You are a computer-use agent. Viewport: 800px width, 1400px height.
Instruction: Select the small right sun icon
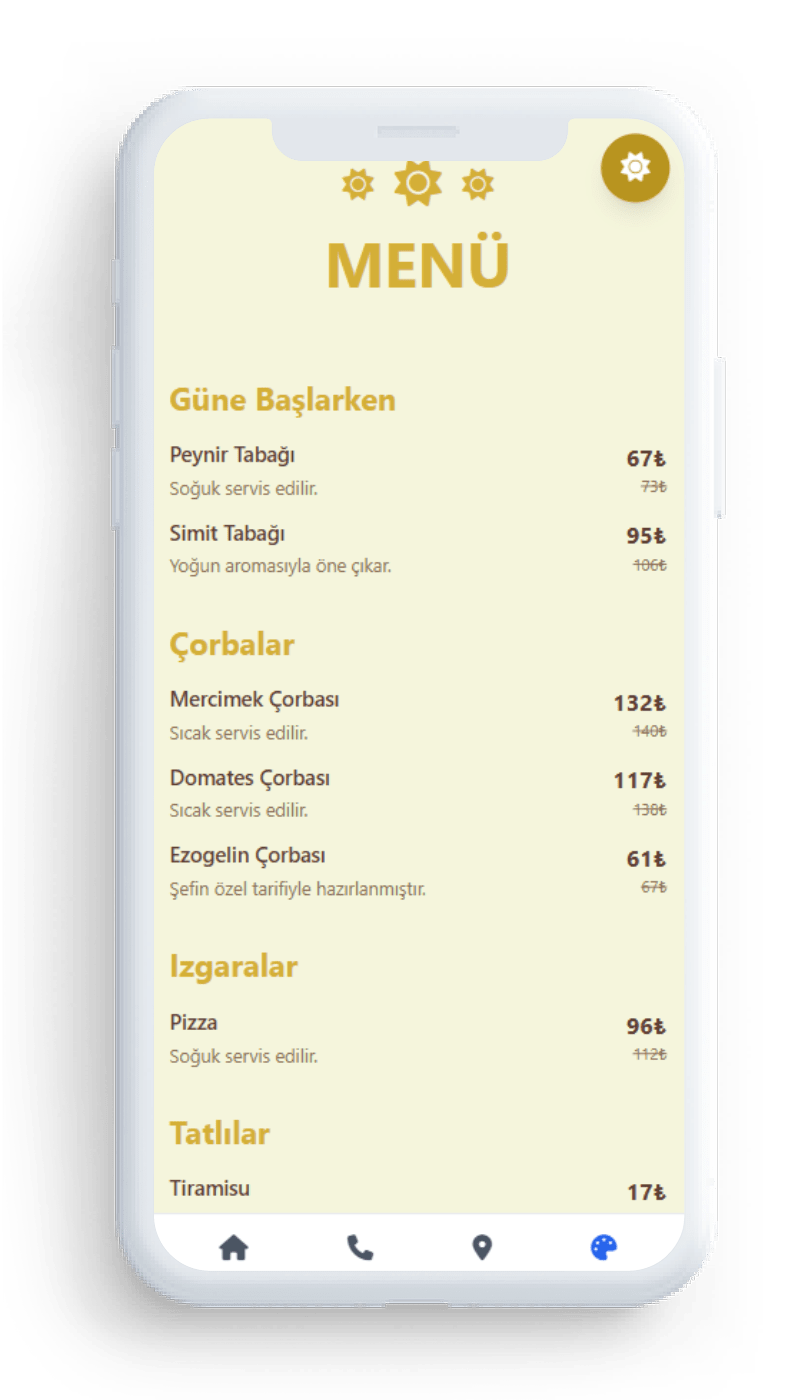point(477,184)
